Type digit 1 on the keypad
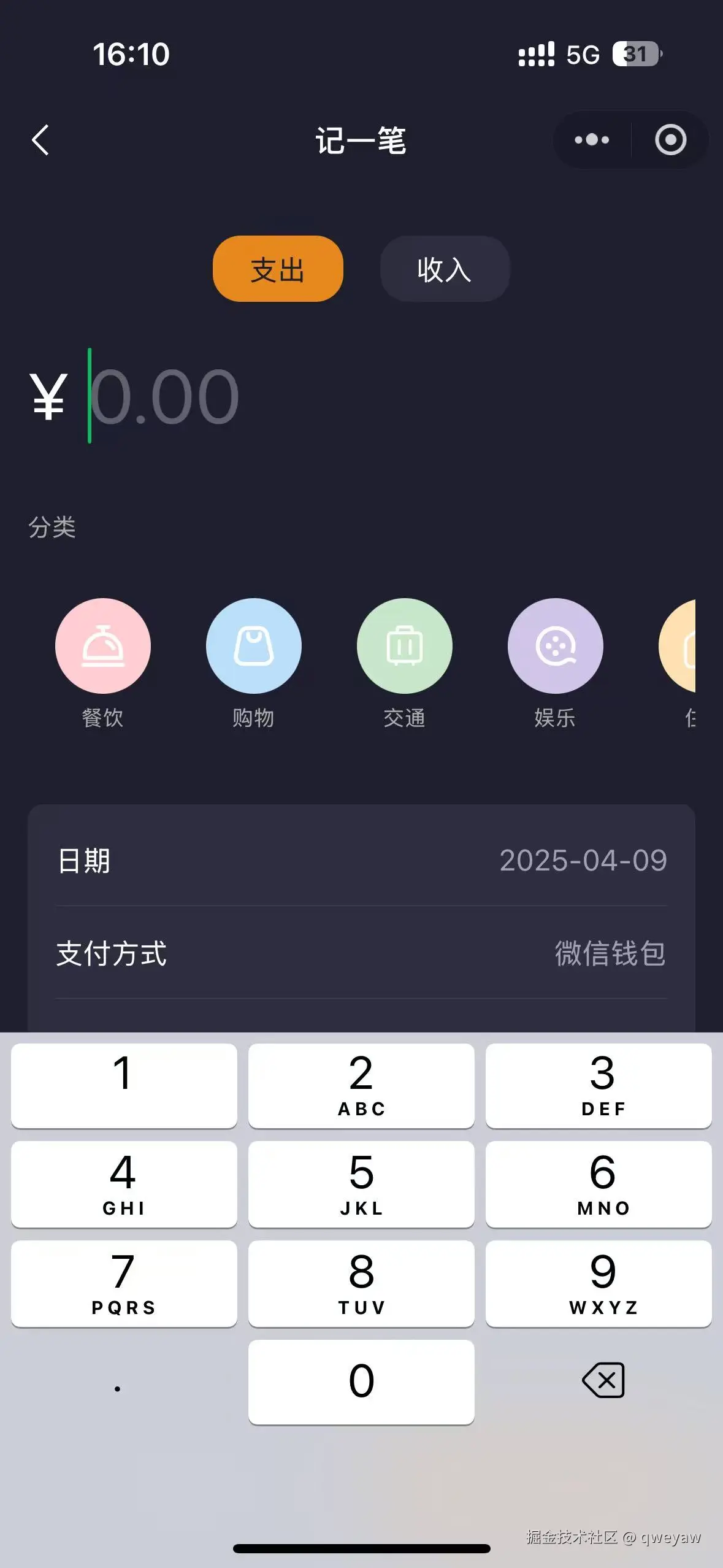Screen dimensions: 723x1568 124,1085
